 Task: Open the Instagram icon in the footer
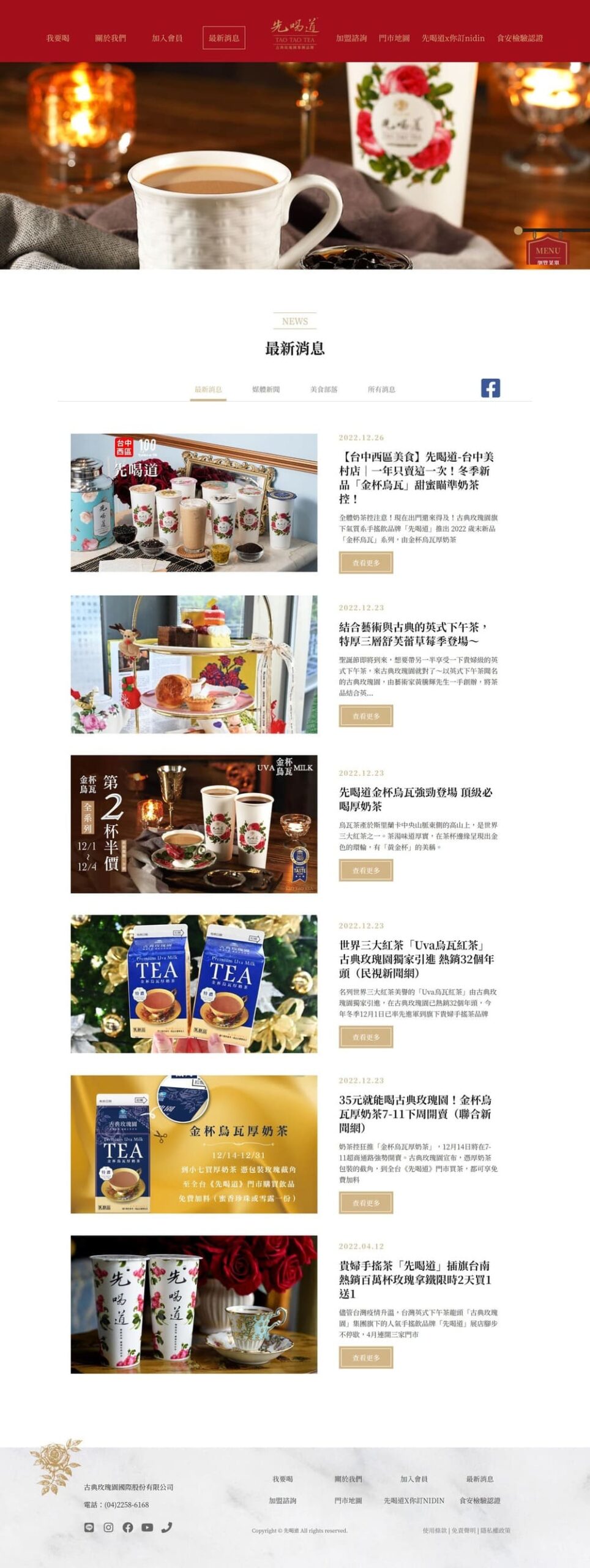[x=108, y=1527]
